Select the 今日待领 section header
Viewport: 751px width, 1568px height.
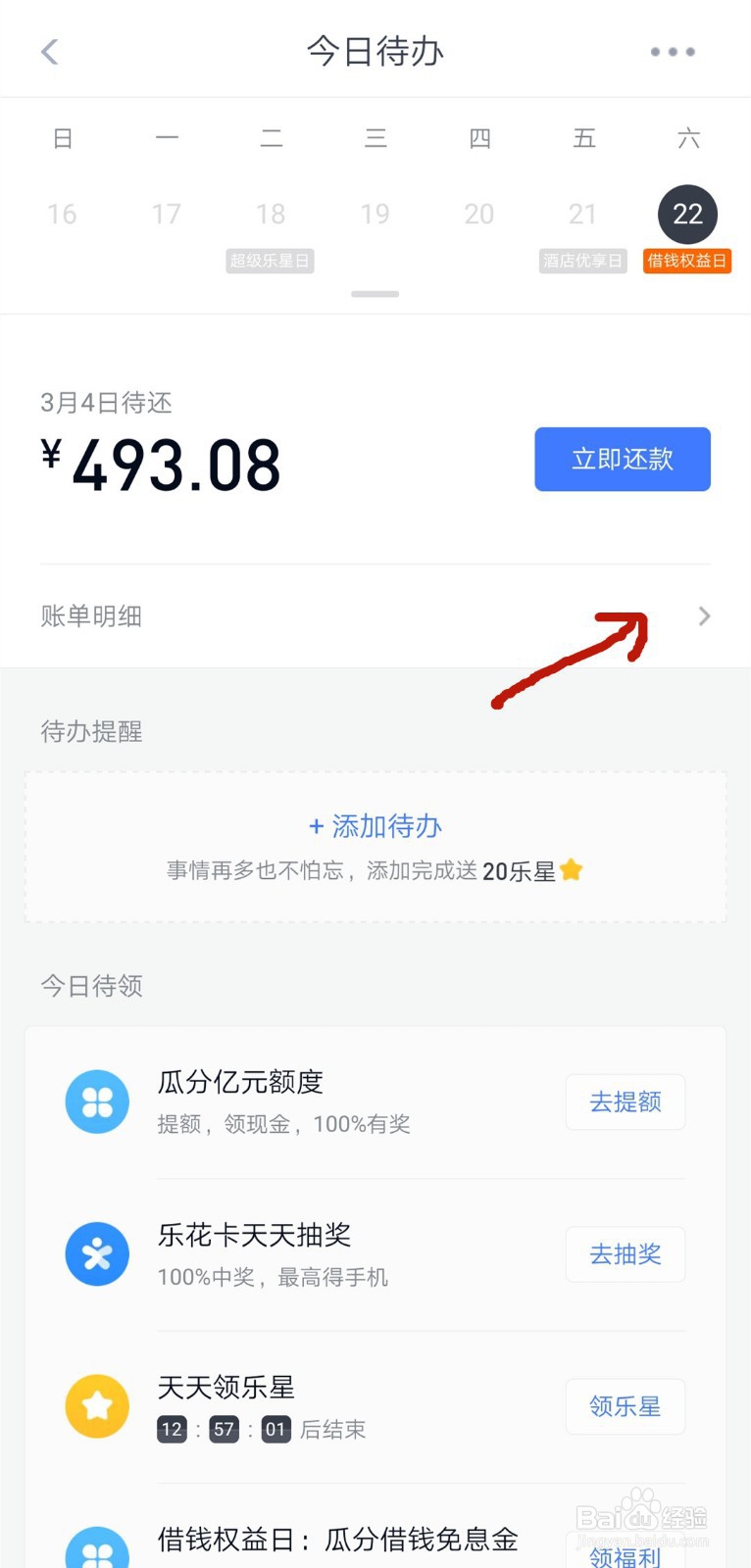pos(91,986)
